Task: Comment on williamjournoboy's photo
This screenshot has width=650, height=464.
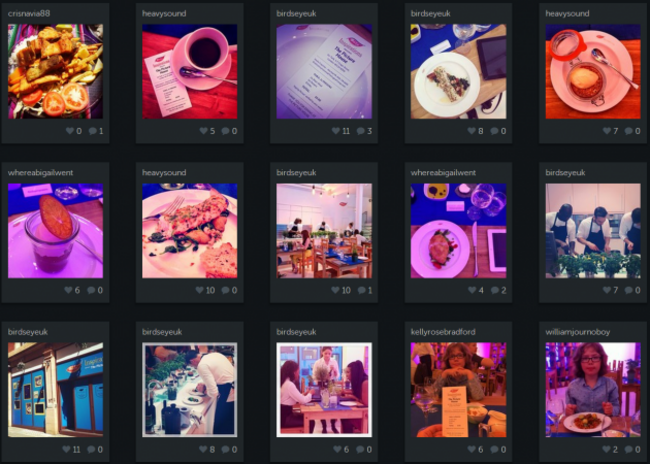Action: pyautogui.click(x=630, y=449)
